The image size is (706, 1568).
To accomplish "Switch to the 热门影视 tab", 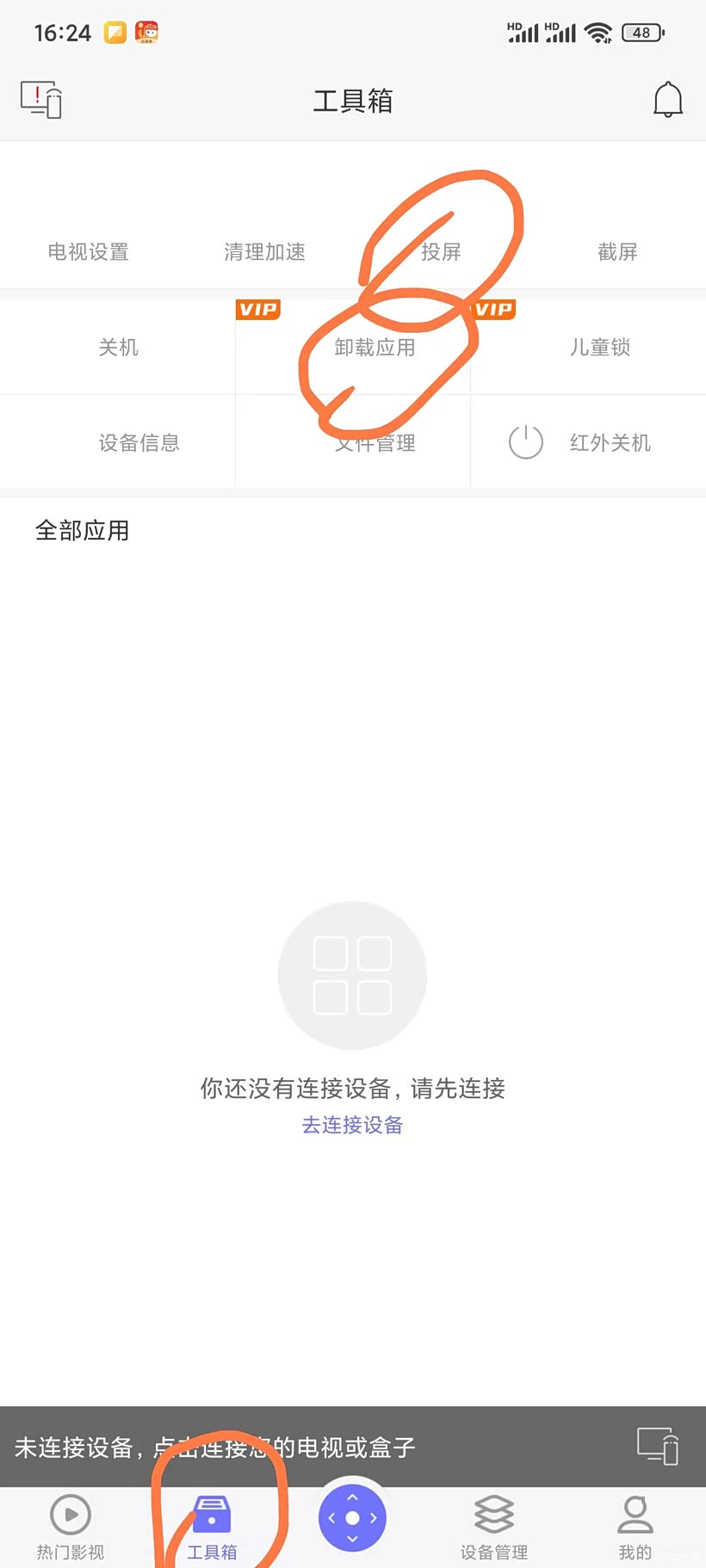I will (x=71, y=1528).
